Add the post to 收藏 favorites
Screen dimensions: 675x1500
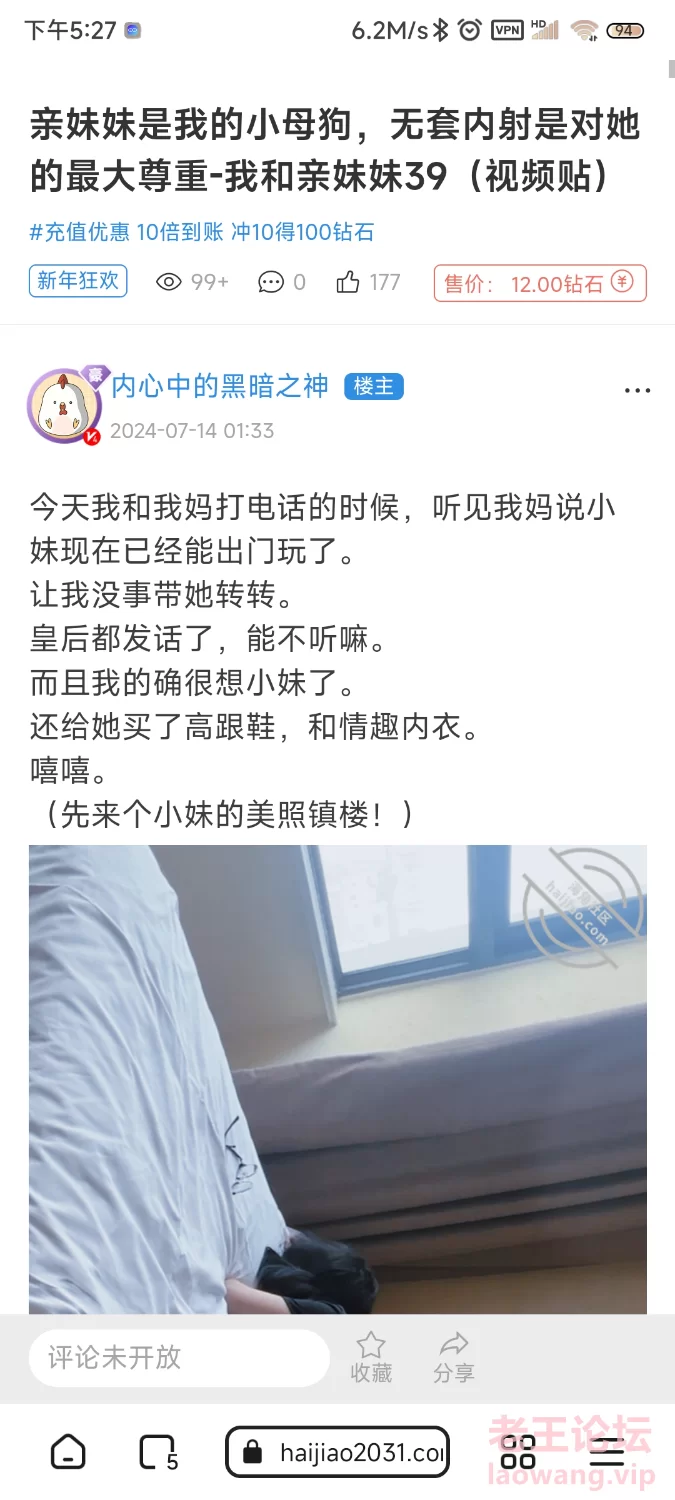371,1357
